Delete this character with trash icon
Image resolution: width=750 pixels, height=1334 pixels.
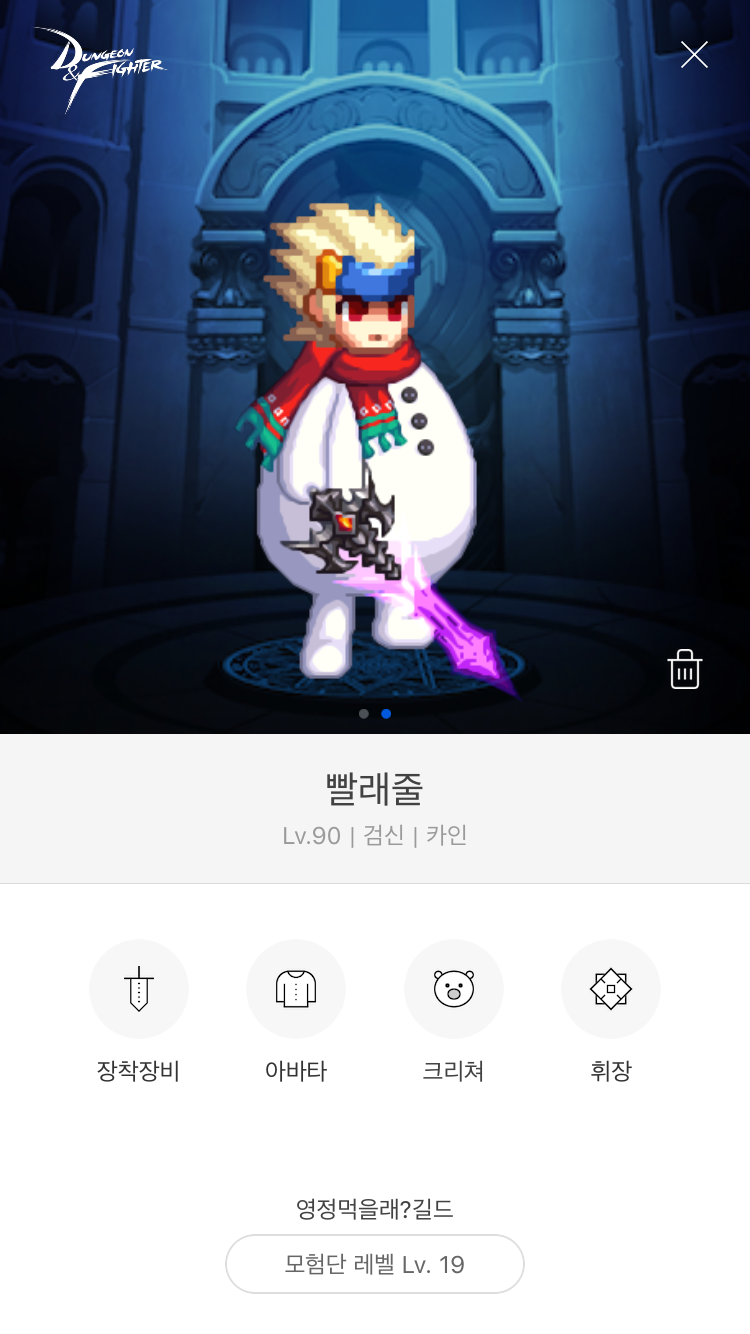(x=685, y=670)
